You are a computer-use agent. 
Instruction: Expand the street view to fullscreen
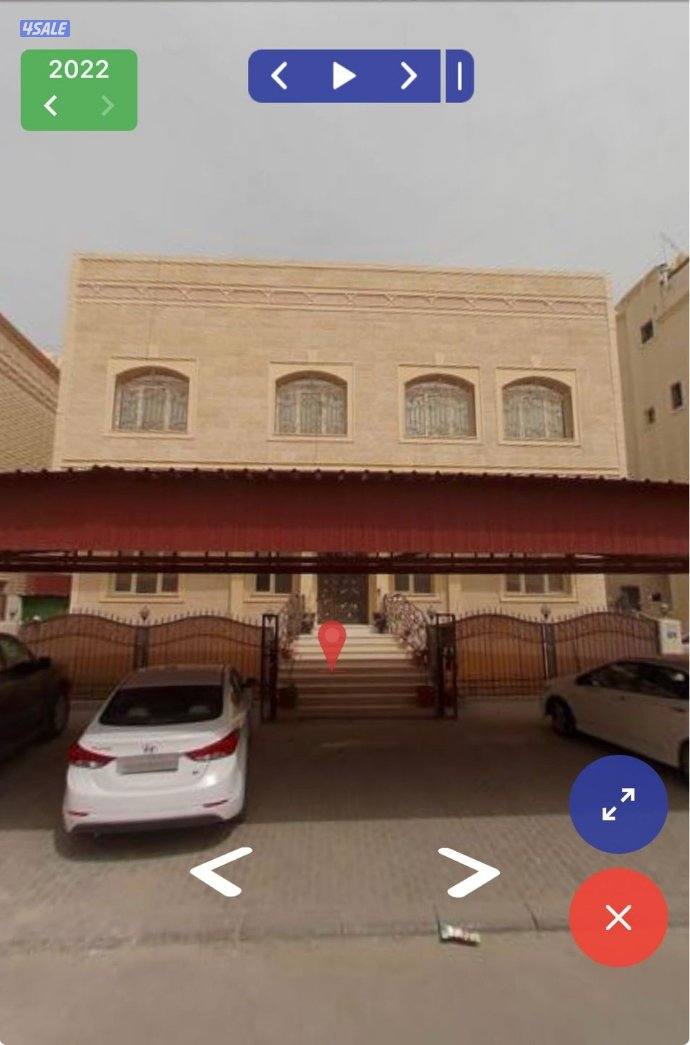pos(618,804)
